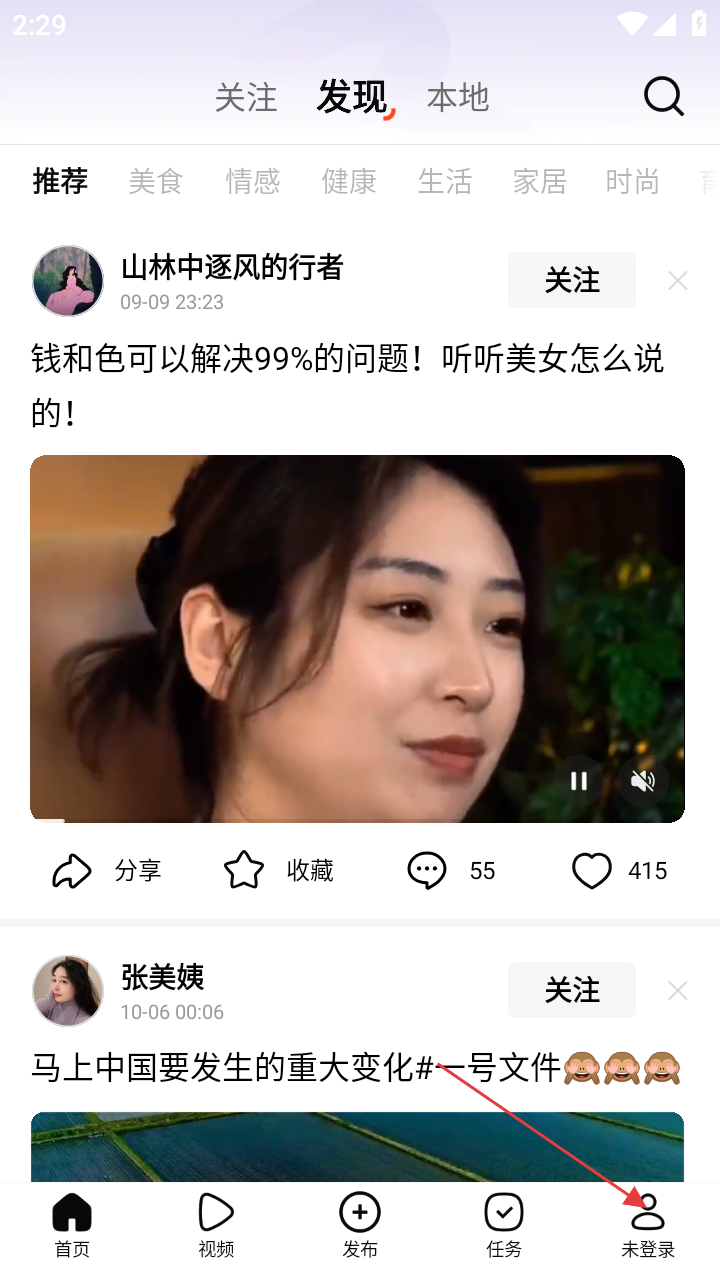Tap 发布 to create a post
The height and width of the screenshot is (1280, 720).
point(360,1226)
